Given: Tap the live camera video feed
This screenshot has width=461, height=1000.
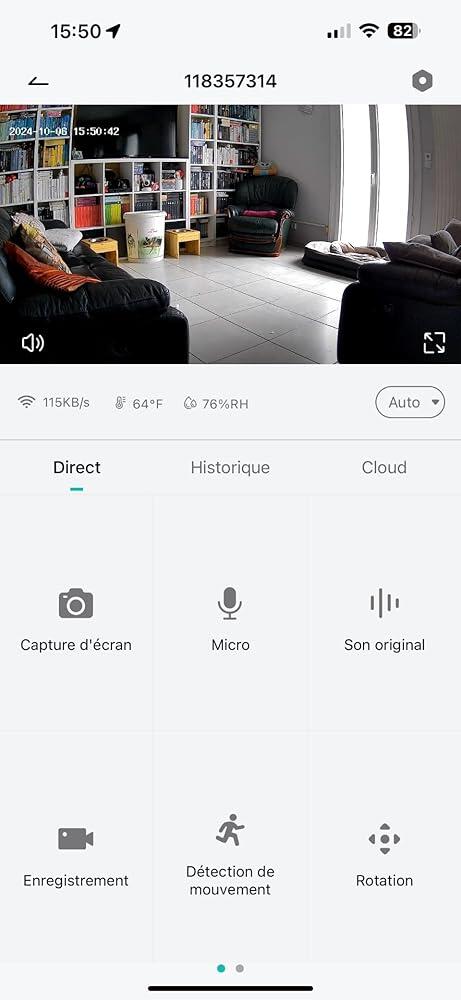Looking at the screenshot, I should [x=230, y=234].
